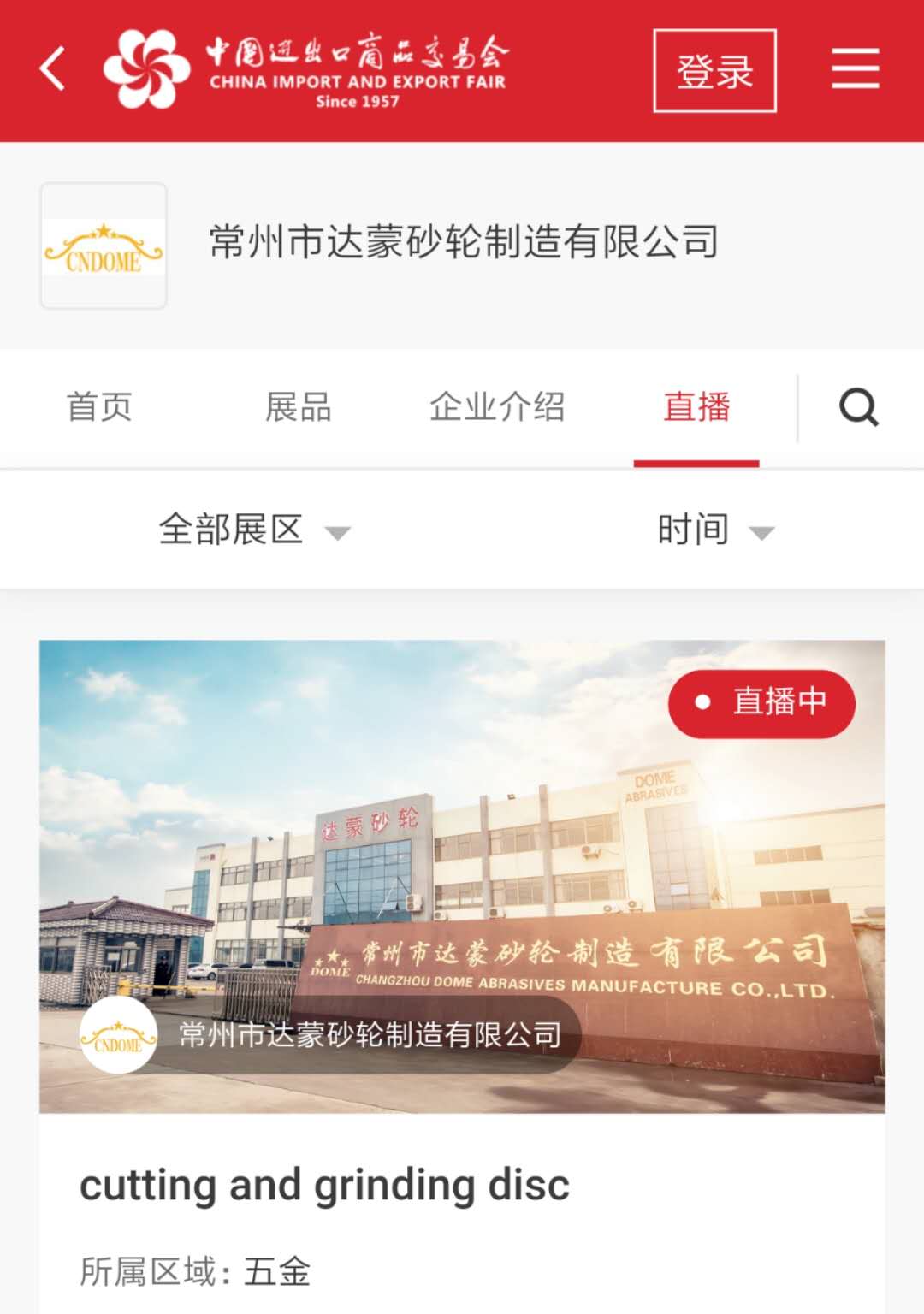Image resolution: width=924 pixels, height=1314 pixels.
Task: Click the company name 常州市达蒙砂轮制造有限公司 header
Action: coord(462,242)
